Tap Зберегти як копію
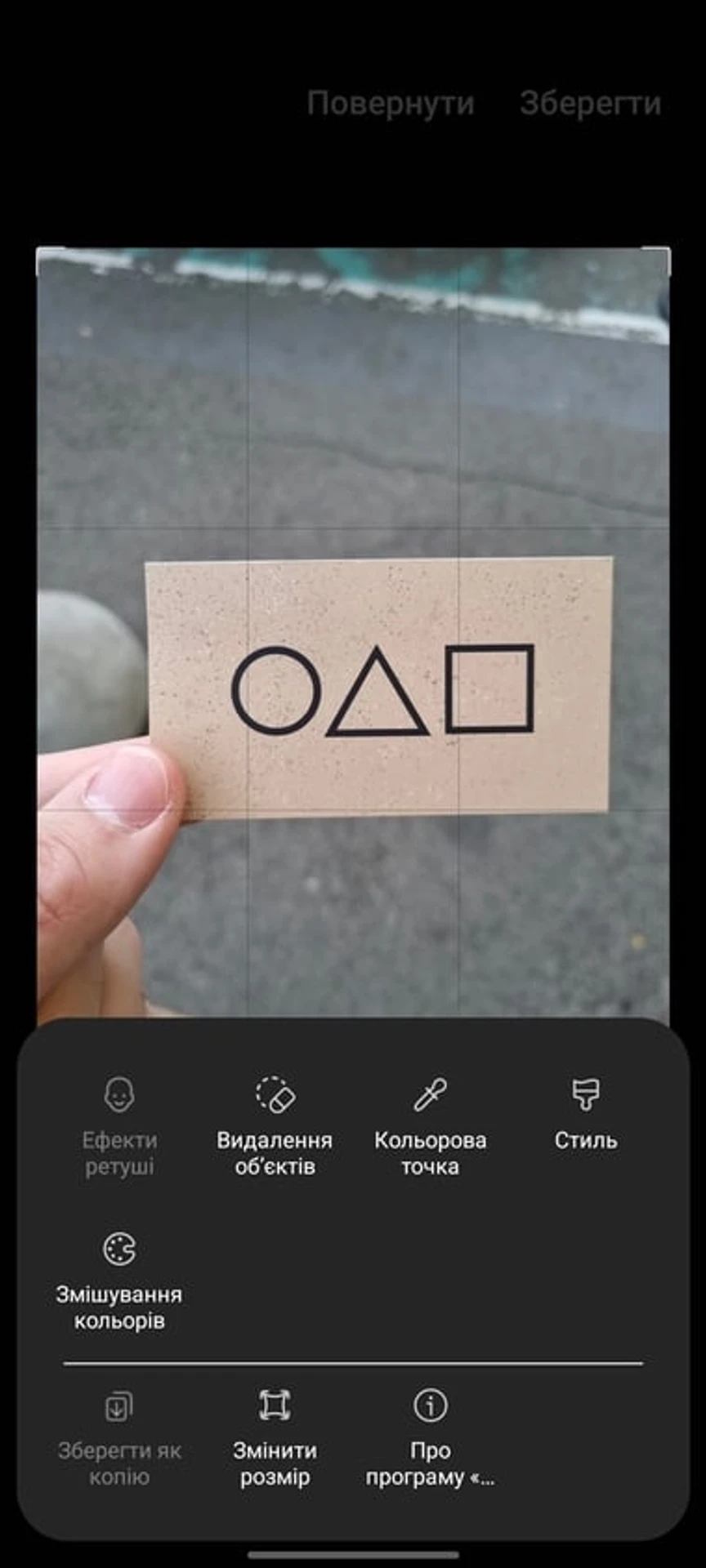Viewport: 706px width, 1568px height. (119, 1437)
